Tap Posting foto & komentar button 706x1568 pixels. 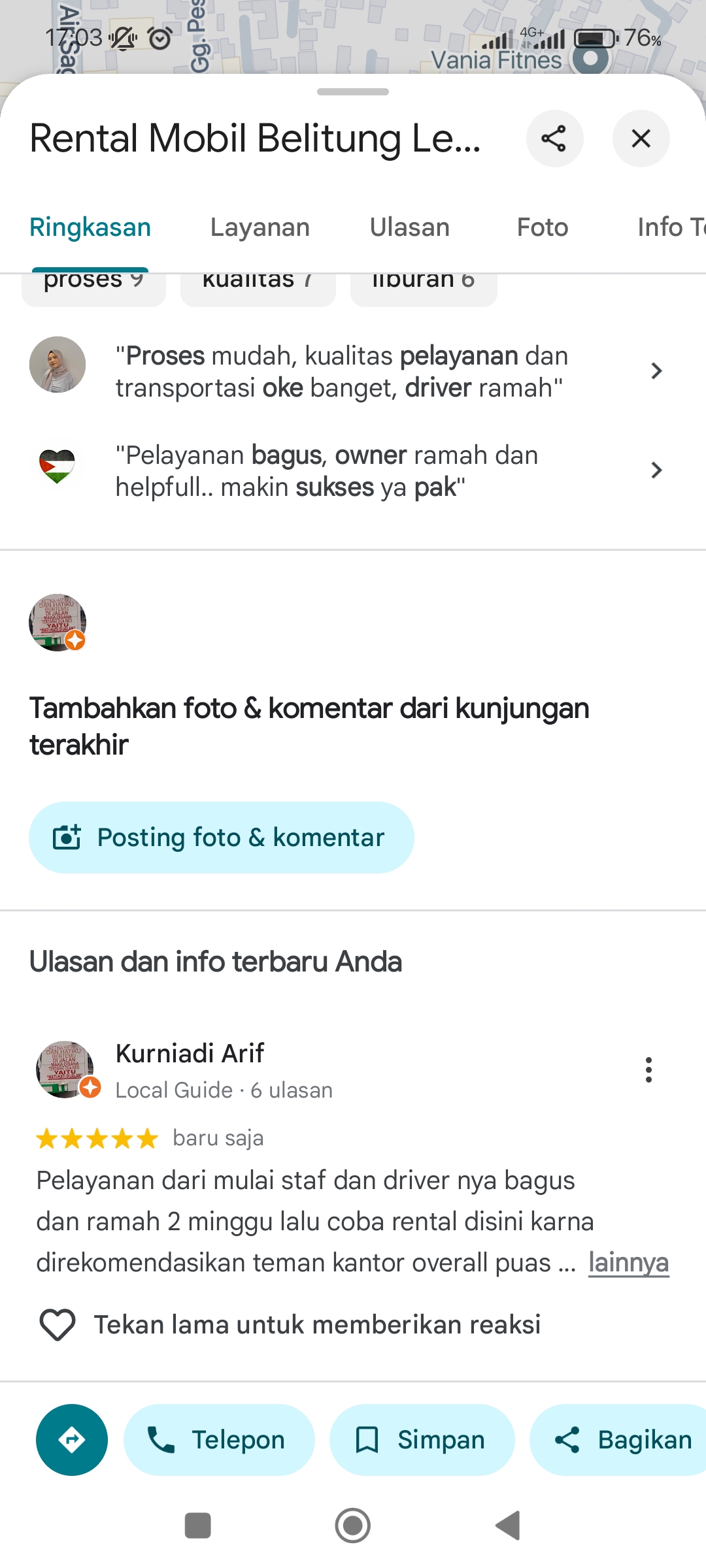click(x=222, y=838)
